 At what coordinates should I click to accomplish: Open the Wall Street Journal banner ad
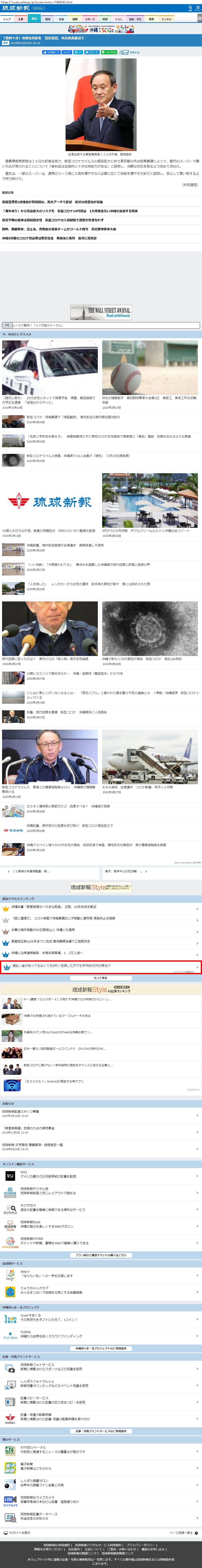click(x=101, y=312)
